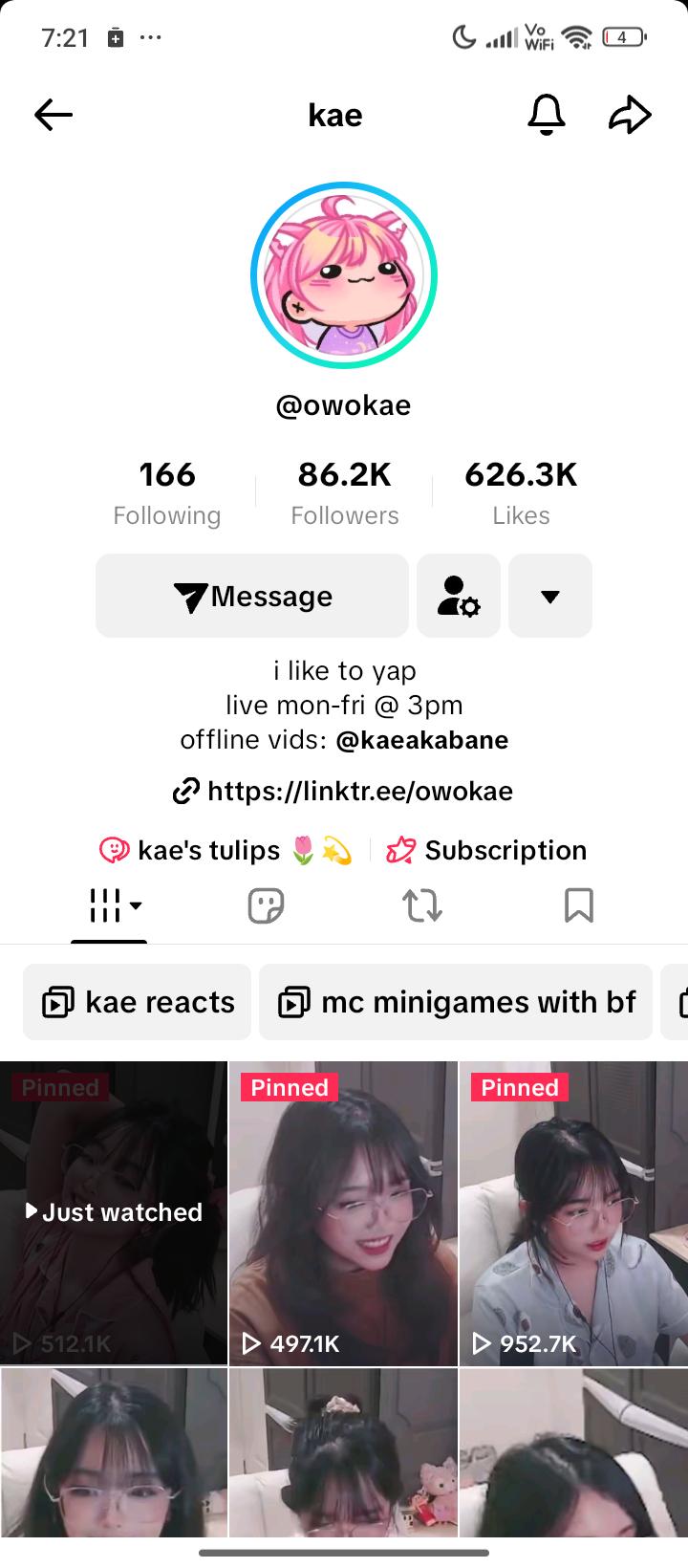Switch to the reposts tab
688x1568 pixels.
tap(421, 904)
